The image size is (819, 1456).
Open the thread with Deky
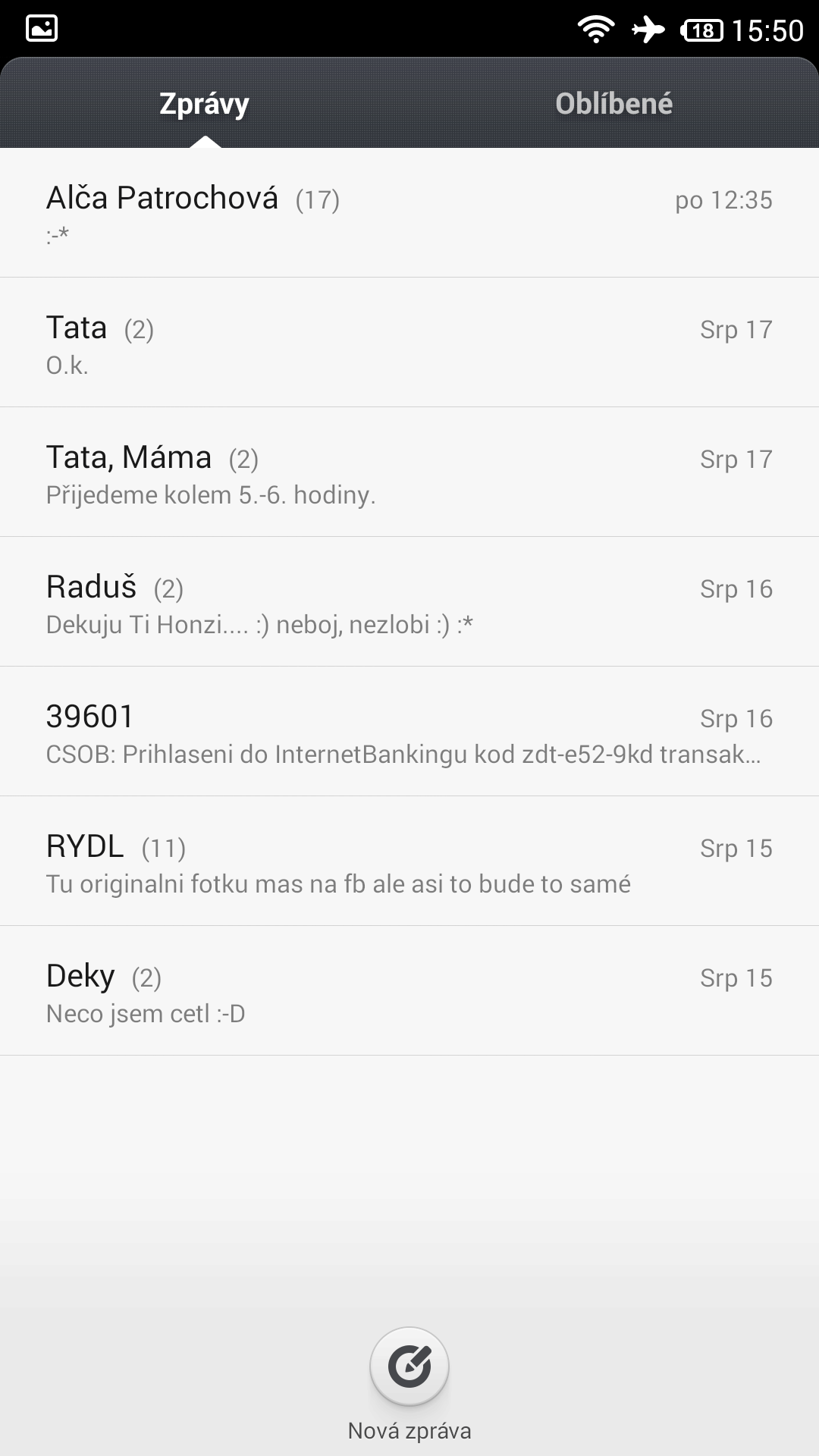(409, 991)
